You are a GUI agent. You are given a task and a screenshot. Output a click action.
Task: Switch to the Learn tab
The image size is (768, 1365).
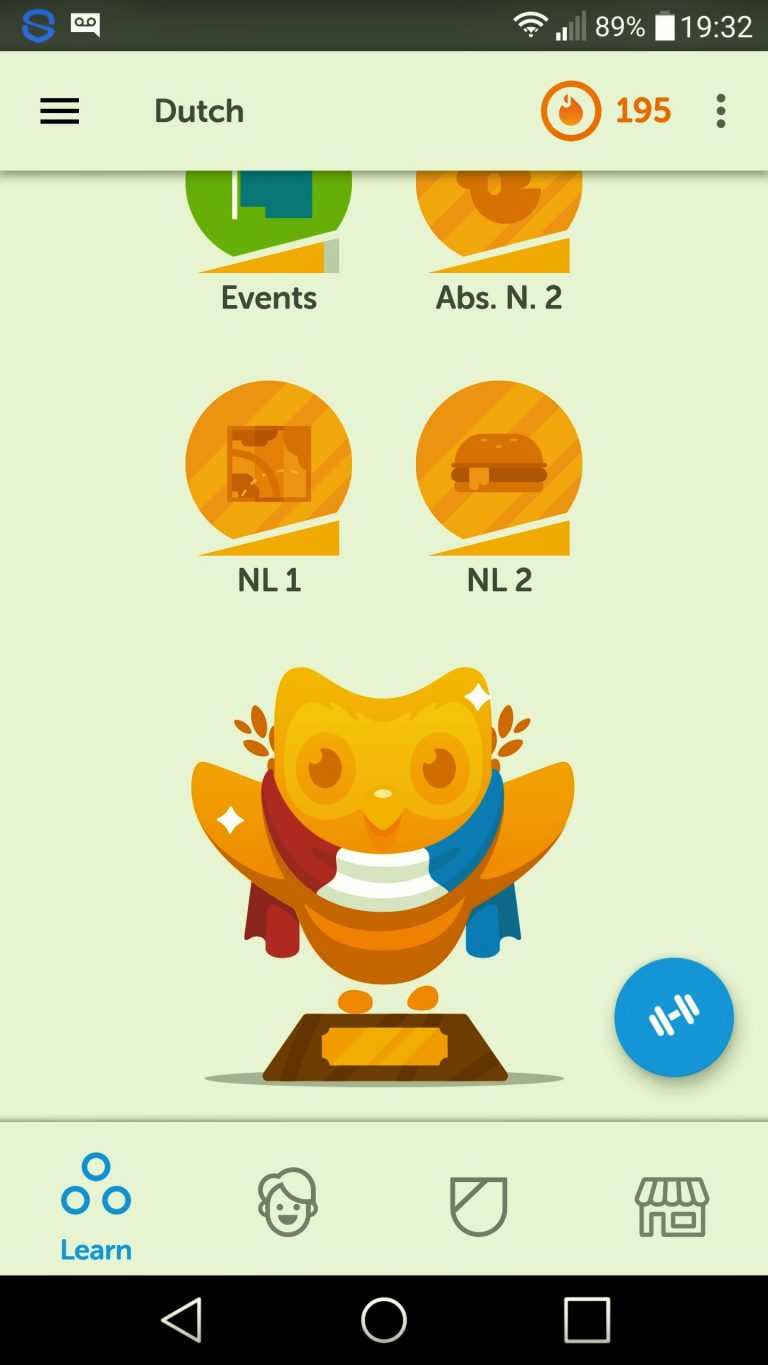96,1206
